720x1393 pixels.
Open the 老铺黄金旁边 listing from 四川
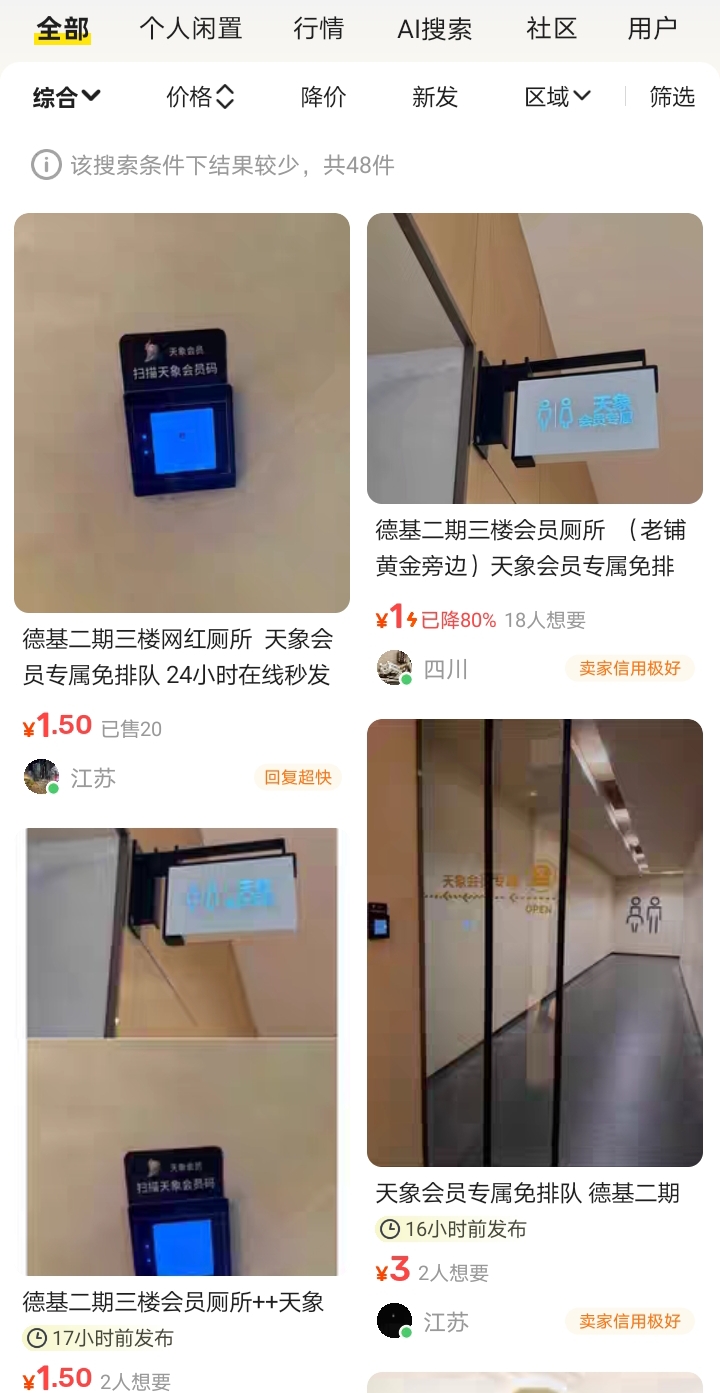coord(534,359)
